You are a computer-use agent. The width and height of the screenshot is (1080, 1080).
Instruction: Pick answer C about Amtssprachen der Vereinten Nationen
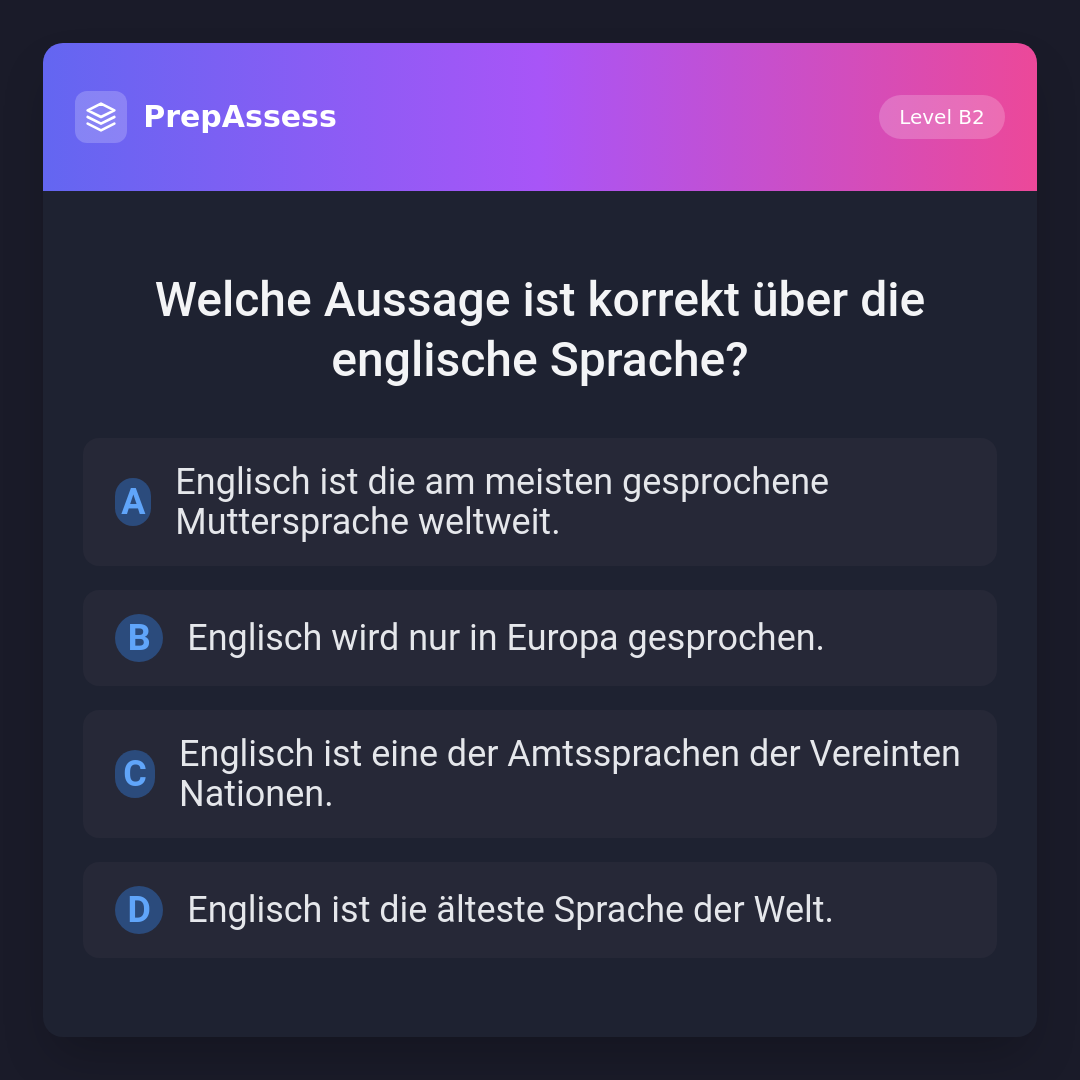[x=540, y=774]
